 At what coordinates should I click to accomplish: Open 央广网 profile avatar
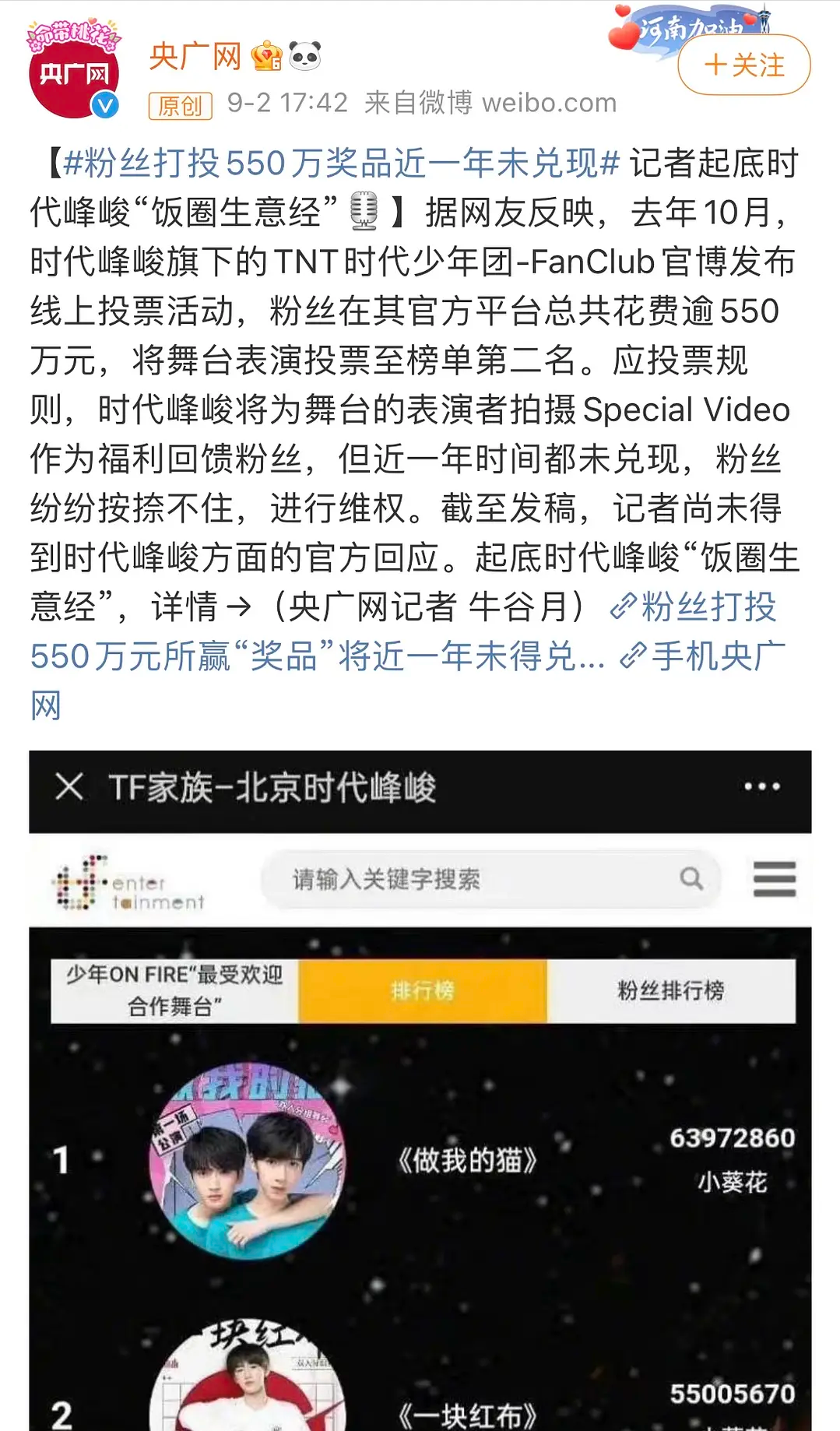[x=75, y=72]
